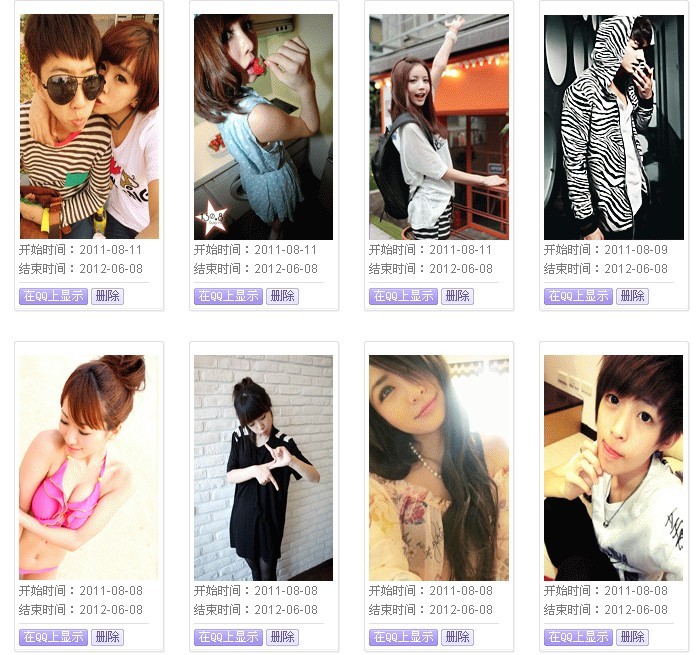Open the photo of girl with backpack
The width and height of the screenshot is (697, 655).
point(438,127)
